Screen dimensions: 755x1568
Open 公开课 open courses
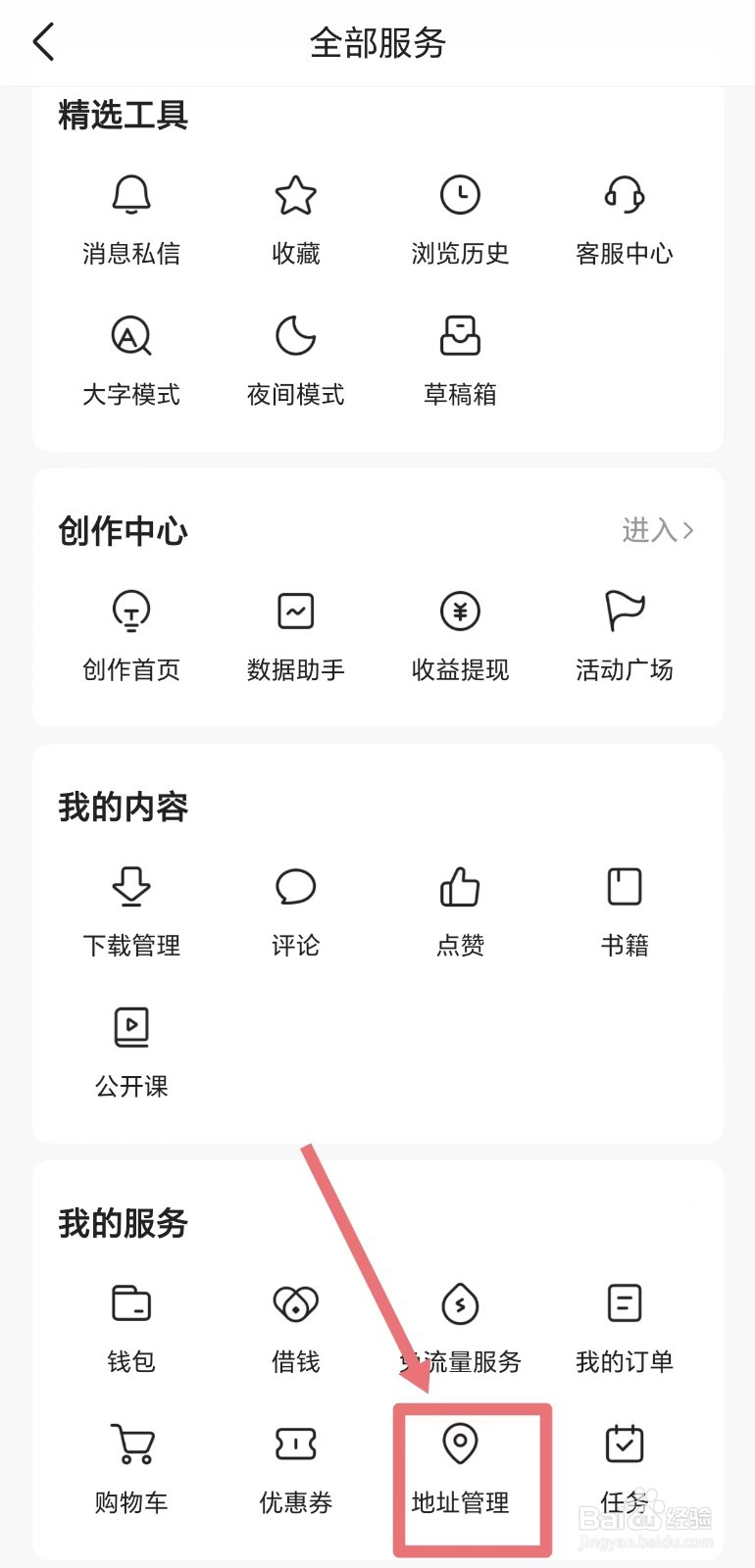131,1053
